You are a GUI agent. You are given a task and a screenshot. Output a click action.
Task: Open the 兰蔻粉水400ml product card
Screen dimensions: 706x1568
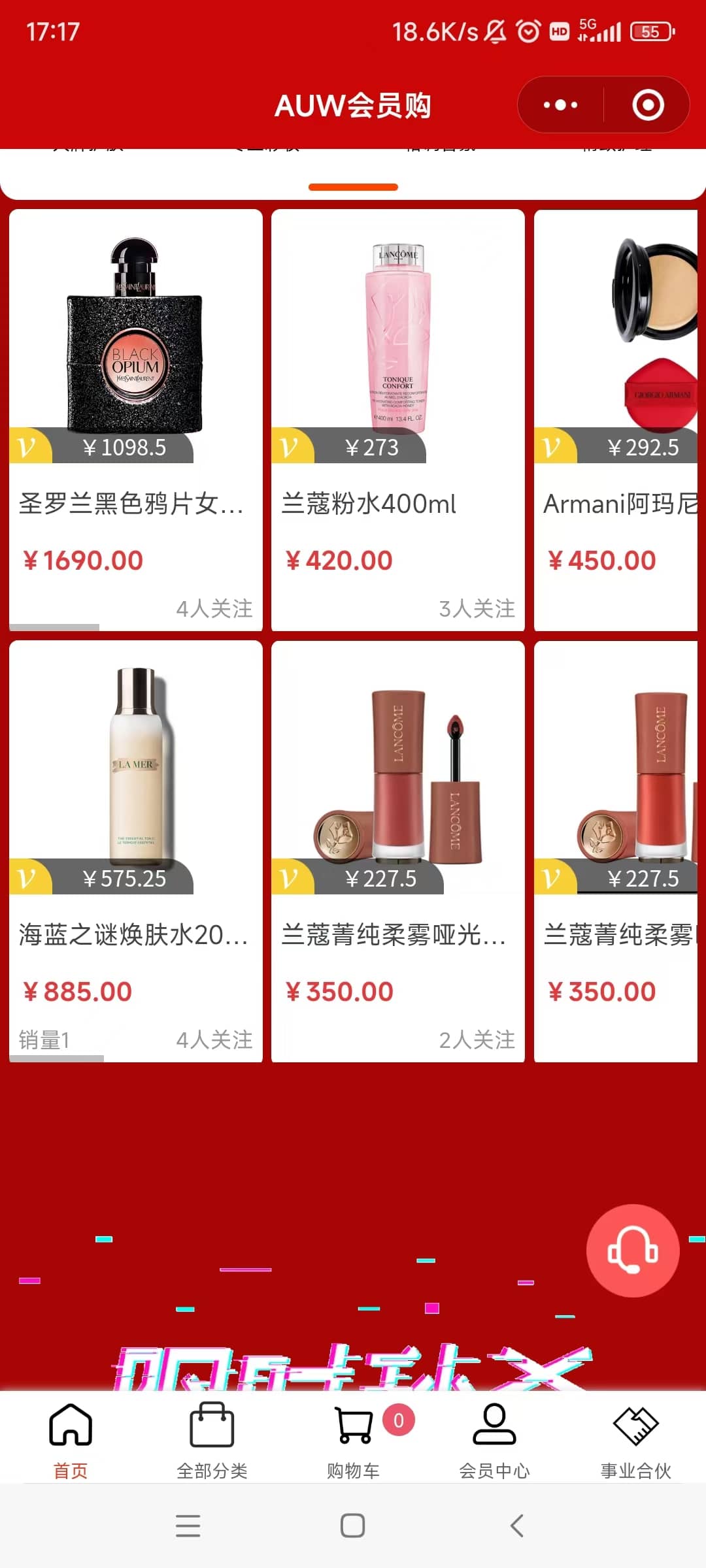click(x=398, y=420)
